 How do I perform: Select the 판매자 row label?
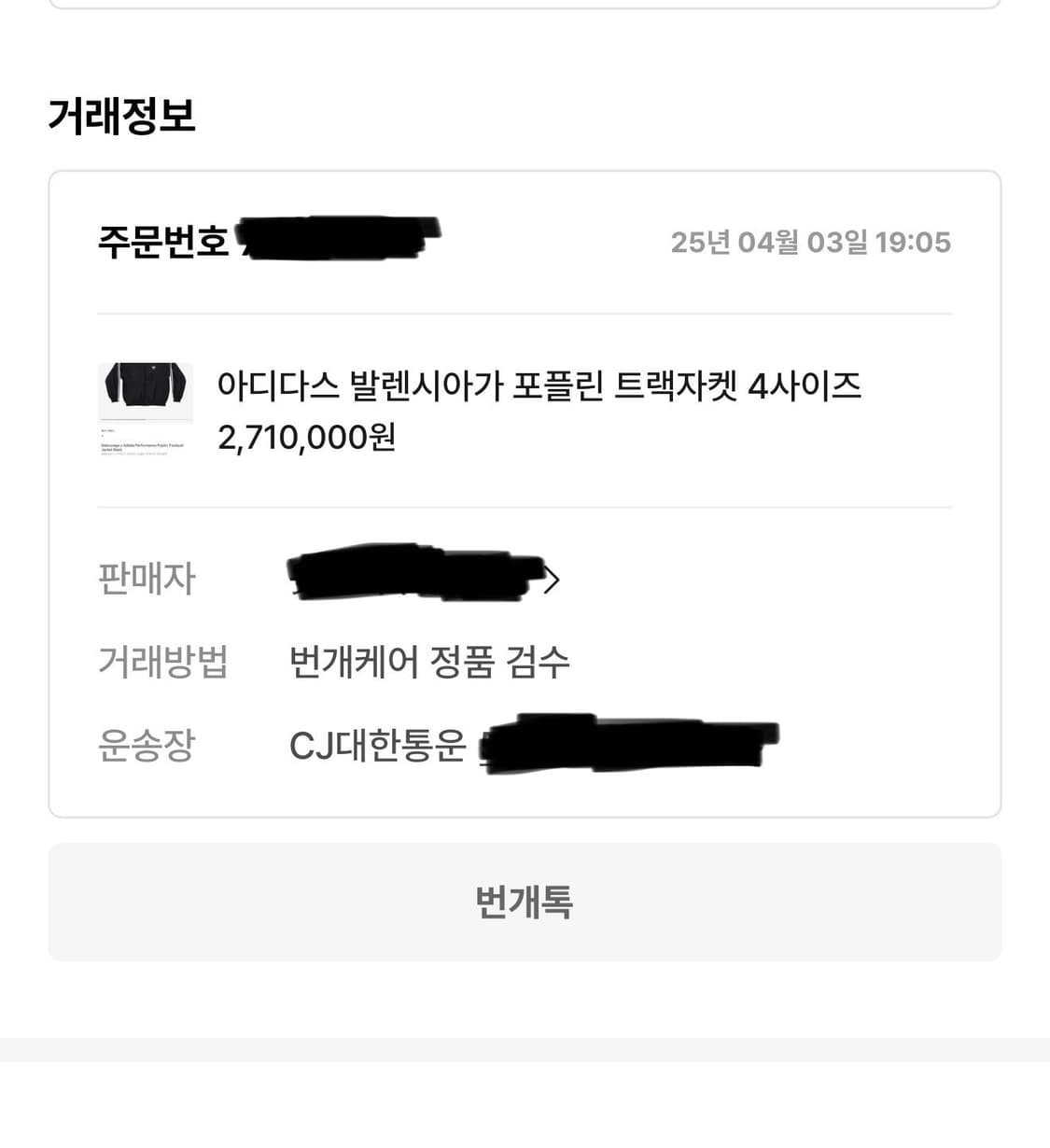[x=147, y=579]
